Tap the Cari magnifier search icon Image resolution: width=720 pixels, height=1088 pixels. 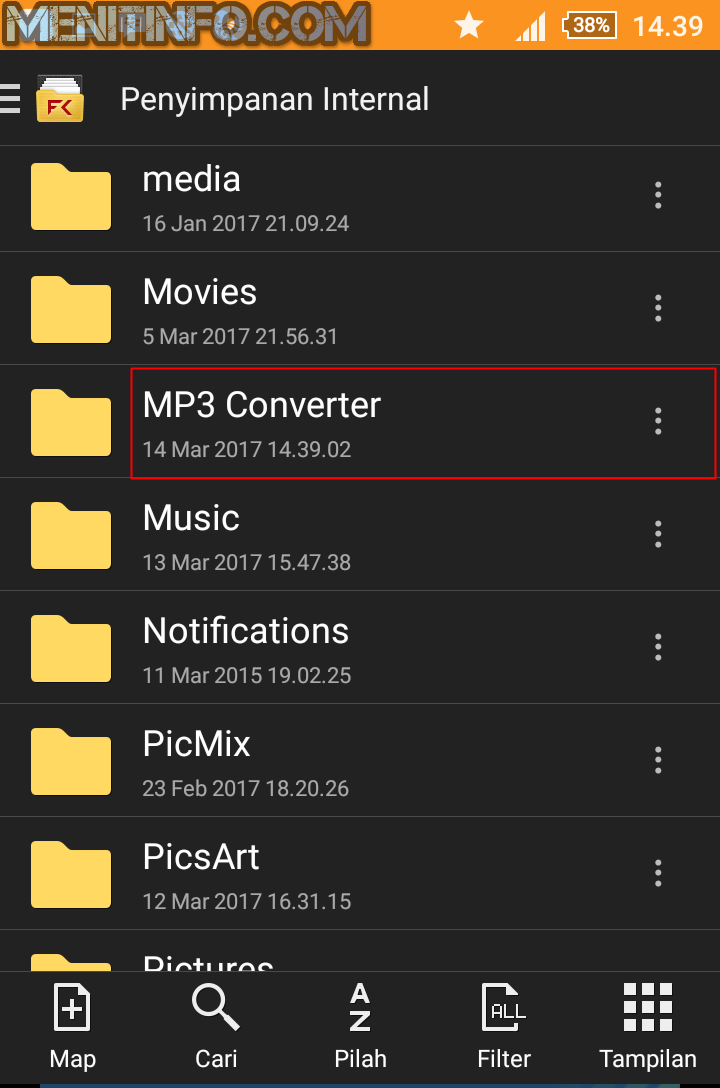(216, 1007)
